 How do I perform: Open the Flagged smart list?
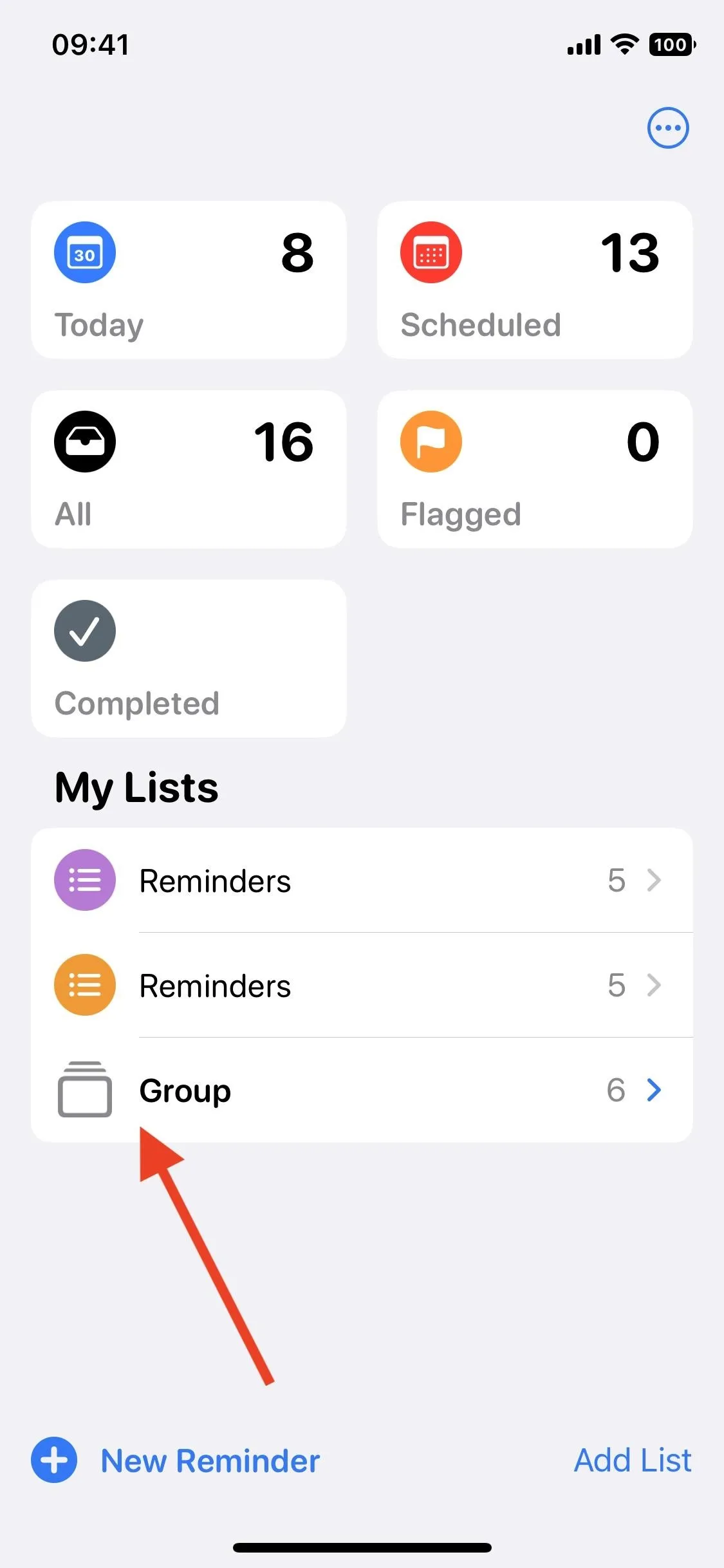tap(535, 469)
